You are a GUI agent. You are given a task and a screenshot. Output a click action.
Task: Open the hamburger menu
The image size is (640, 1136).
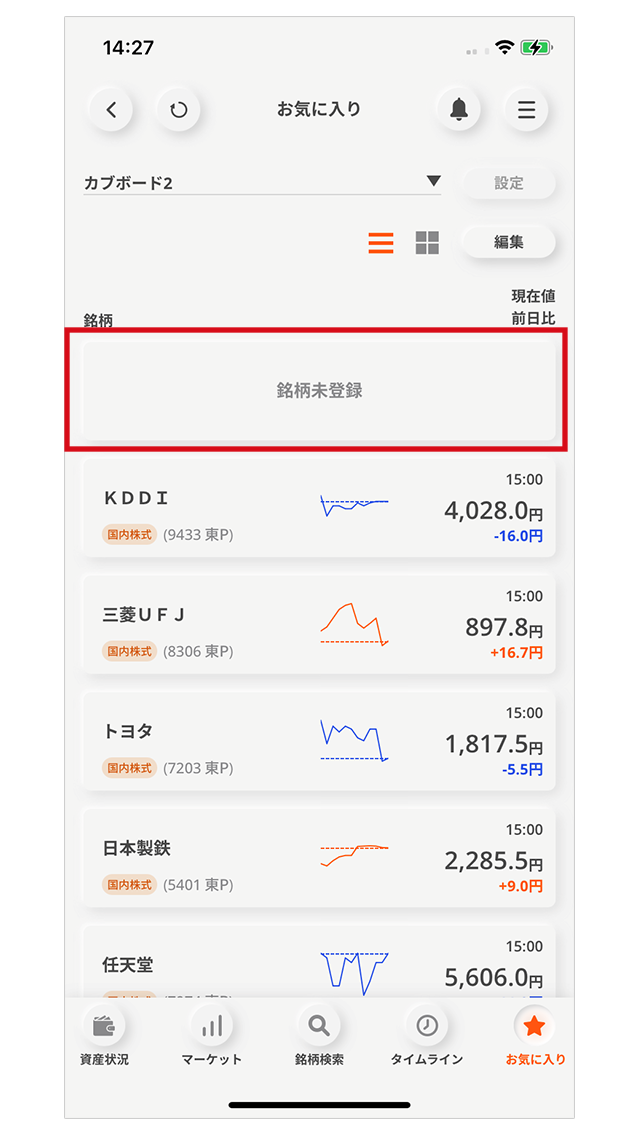tap(526, 110)
